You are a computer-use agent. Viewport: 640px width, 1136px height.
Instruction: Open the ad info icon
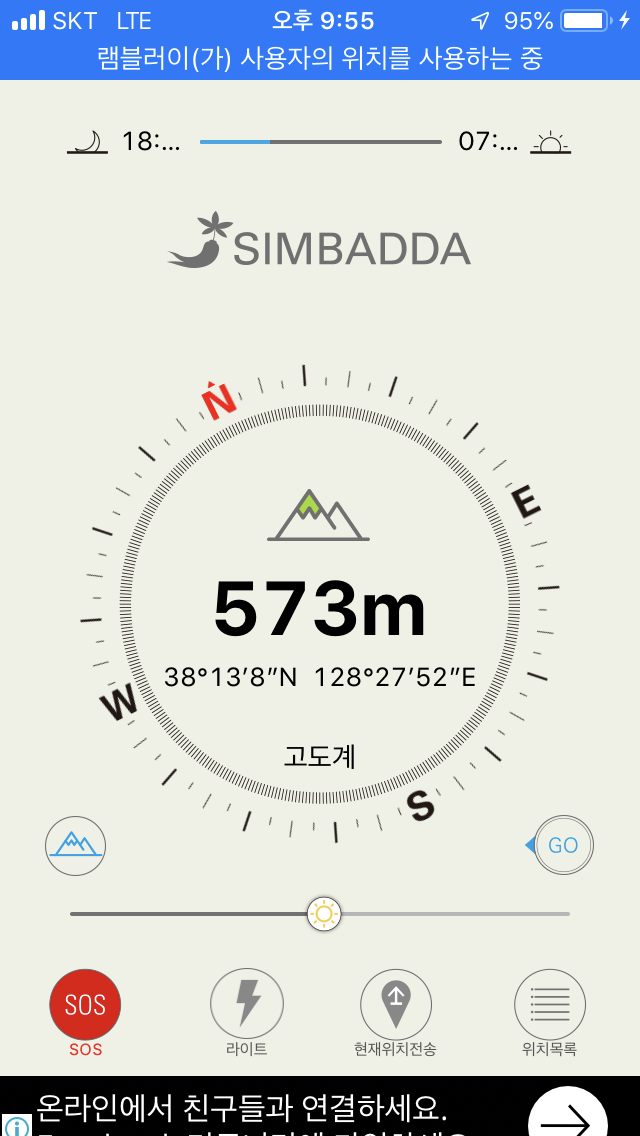pos(14,1125)
